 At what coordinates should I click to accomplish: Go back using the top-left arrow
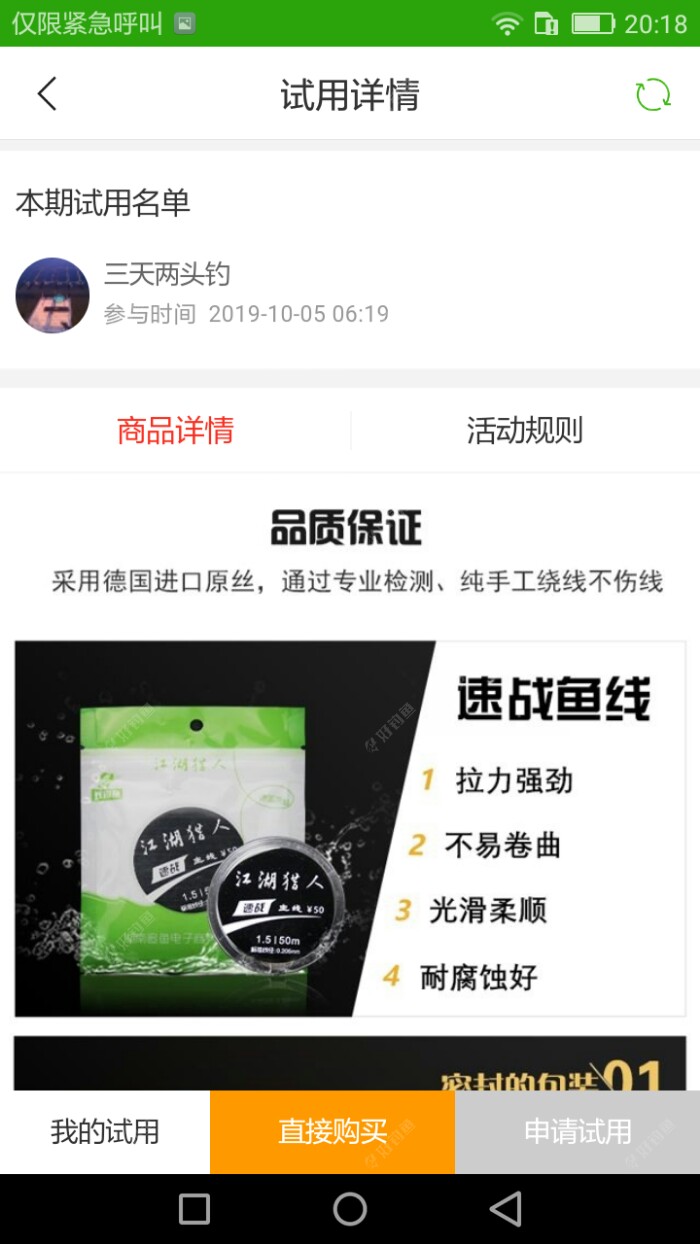point(47,94)
